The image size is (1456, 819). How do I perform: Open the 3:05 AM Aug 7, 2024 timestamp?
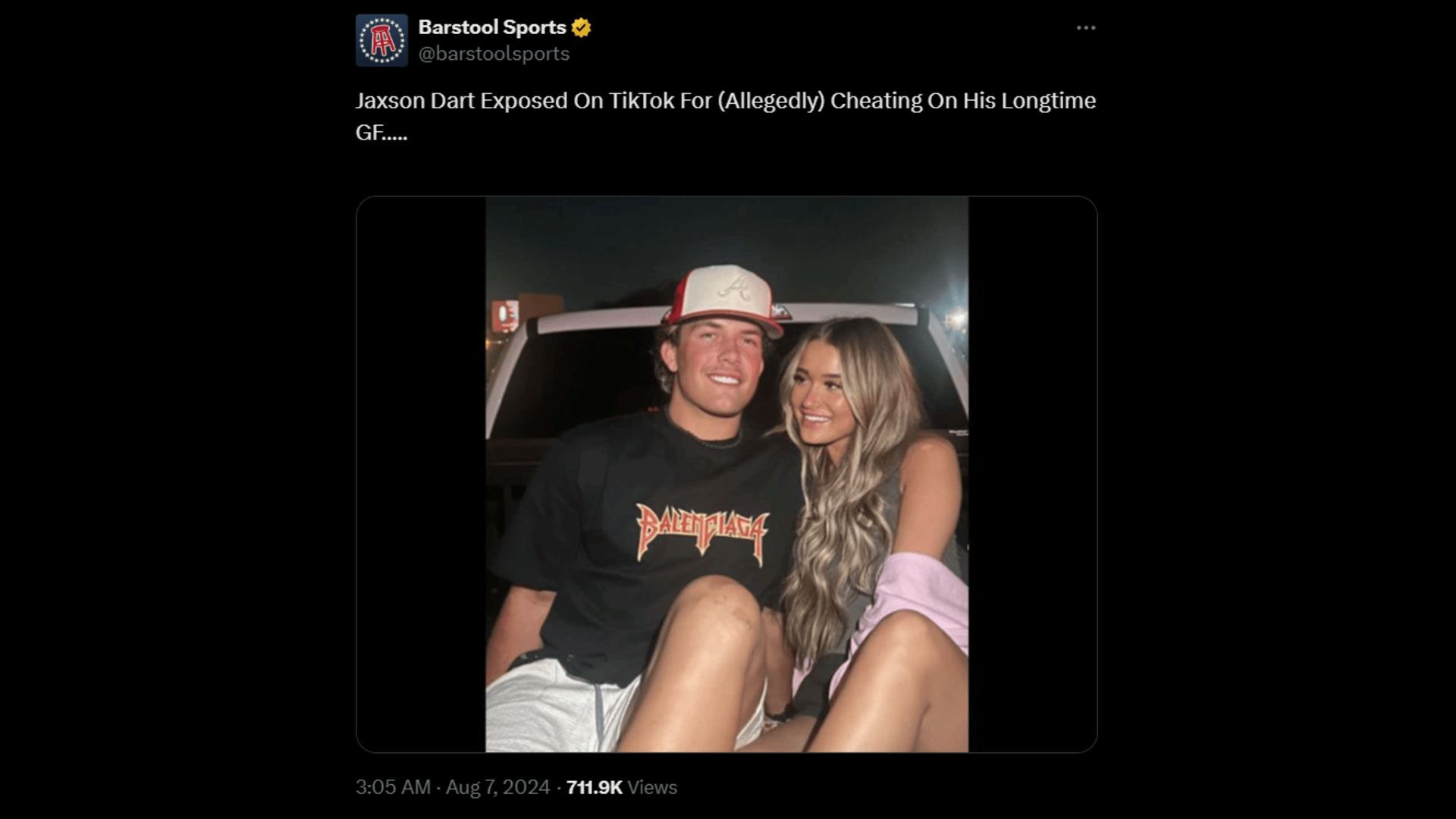452,787
